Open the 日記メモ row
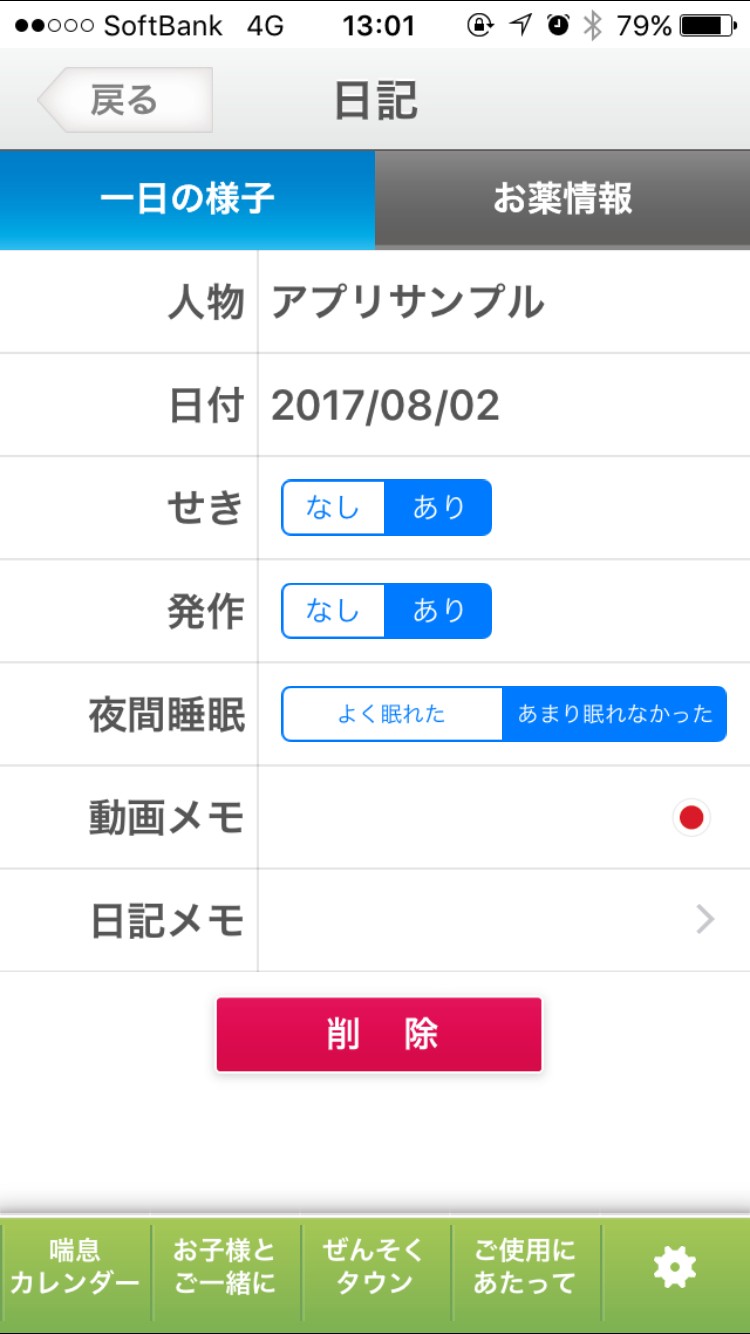The image size is (750, 1334). [x=500, y=920]
